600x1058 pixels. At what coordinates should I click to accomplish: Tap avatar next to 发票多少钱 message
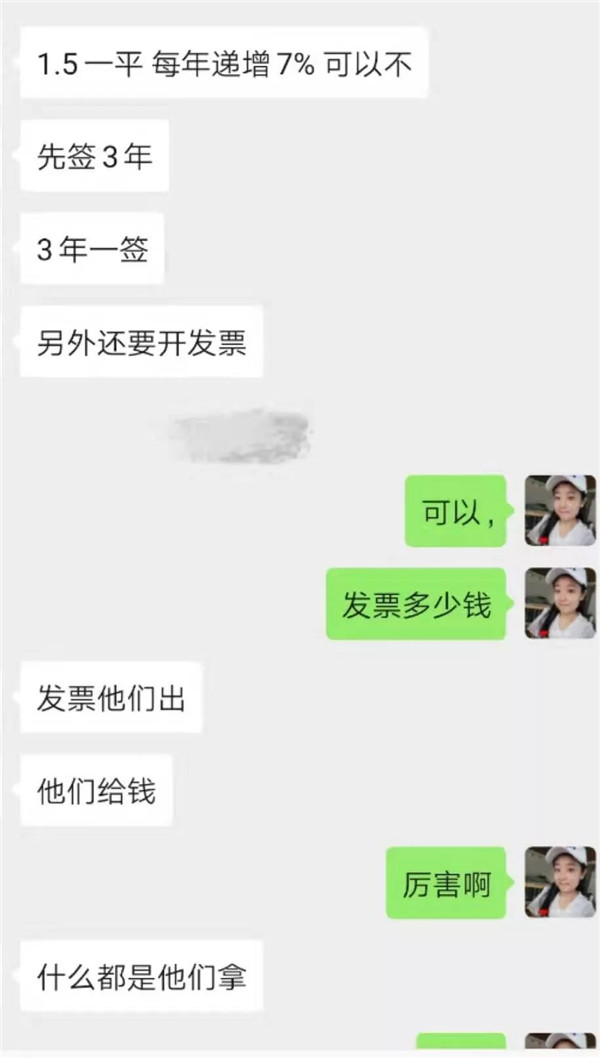point(560,603)
